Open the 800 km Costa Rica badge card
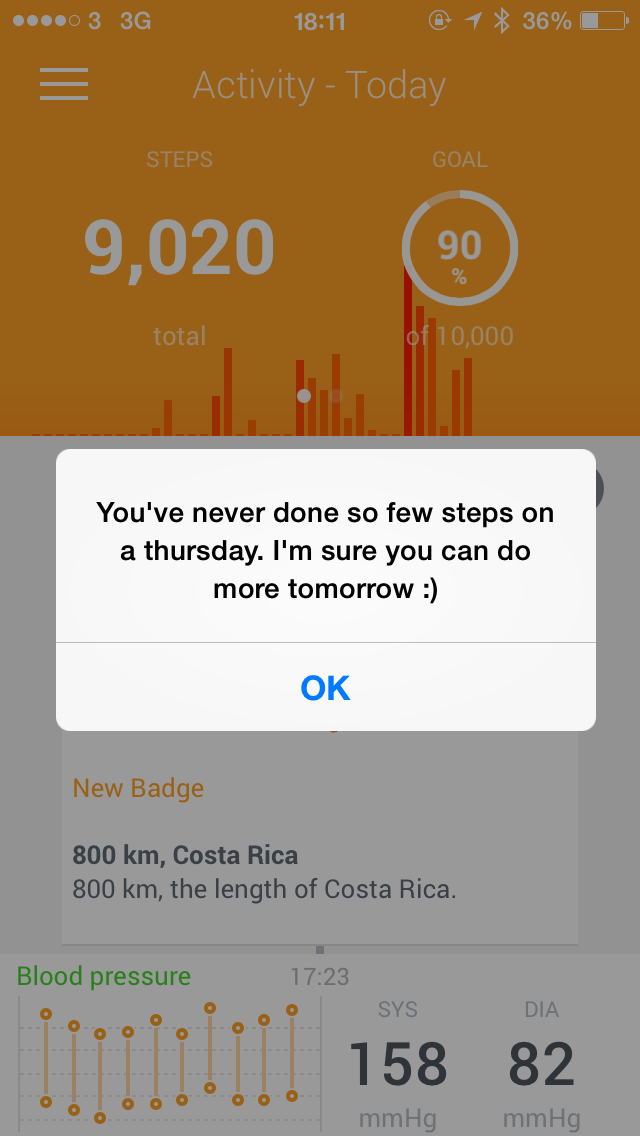This screenshot has width=640, height=1136. tap(320, 837)
